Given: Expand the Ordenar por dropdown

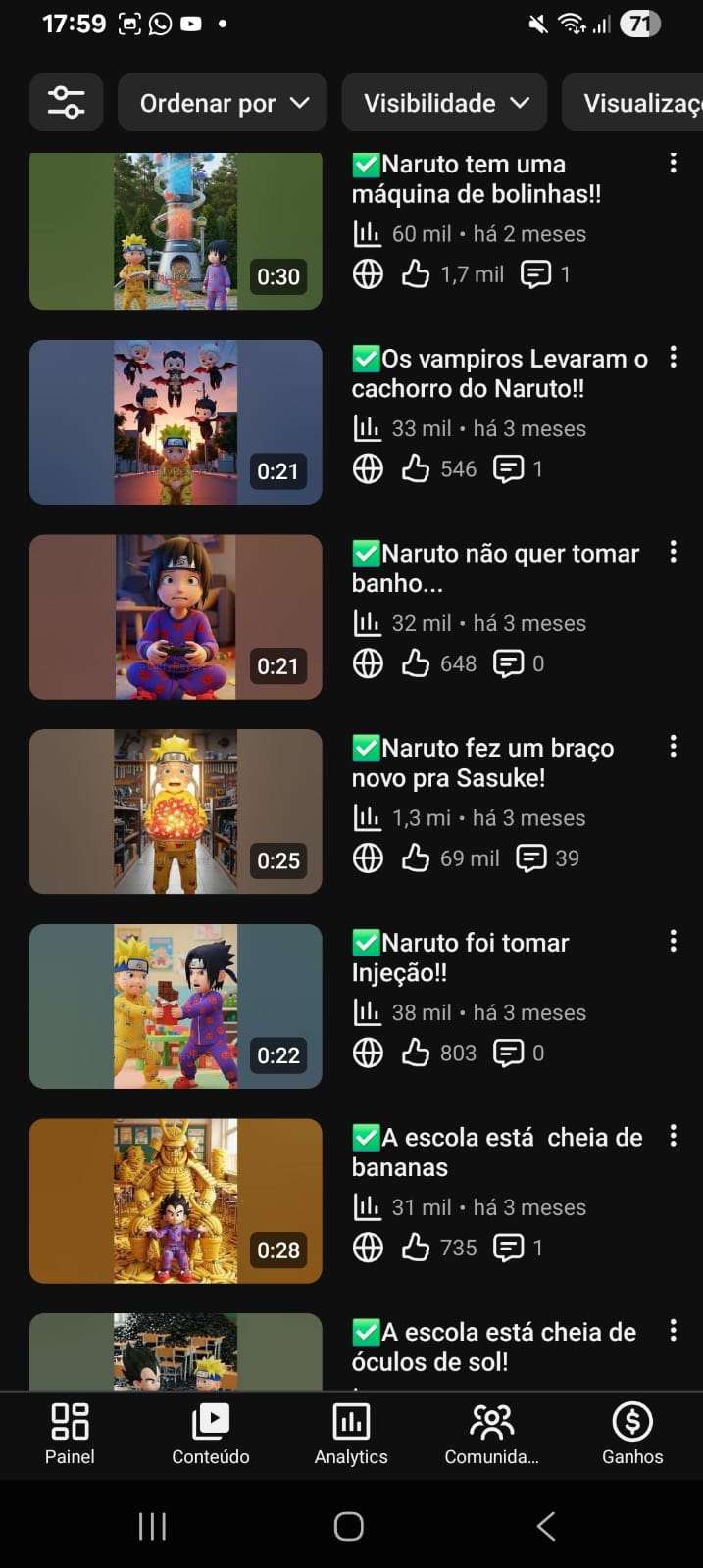Looking at the screenshot, I should 223,102.
